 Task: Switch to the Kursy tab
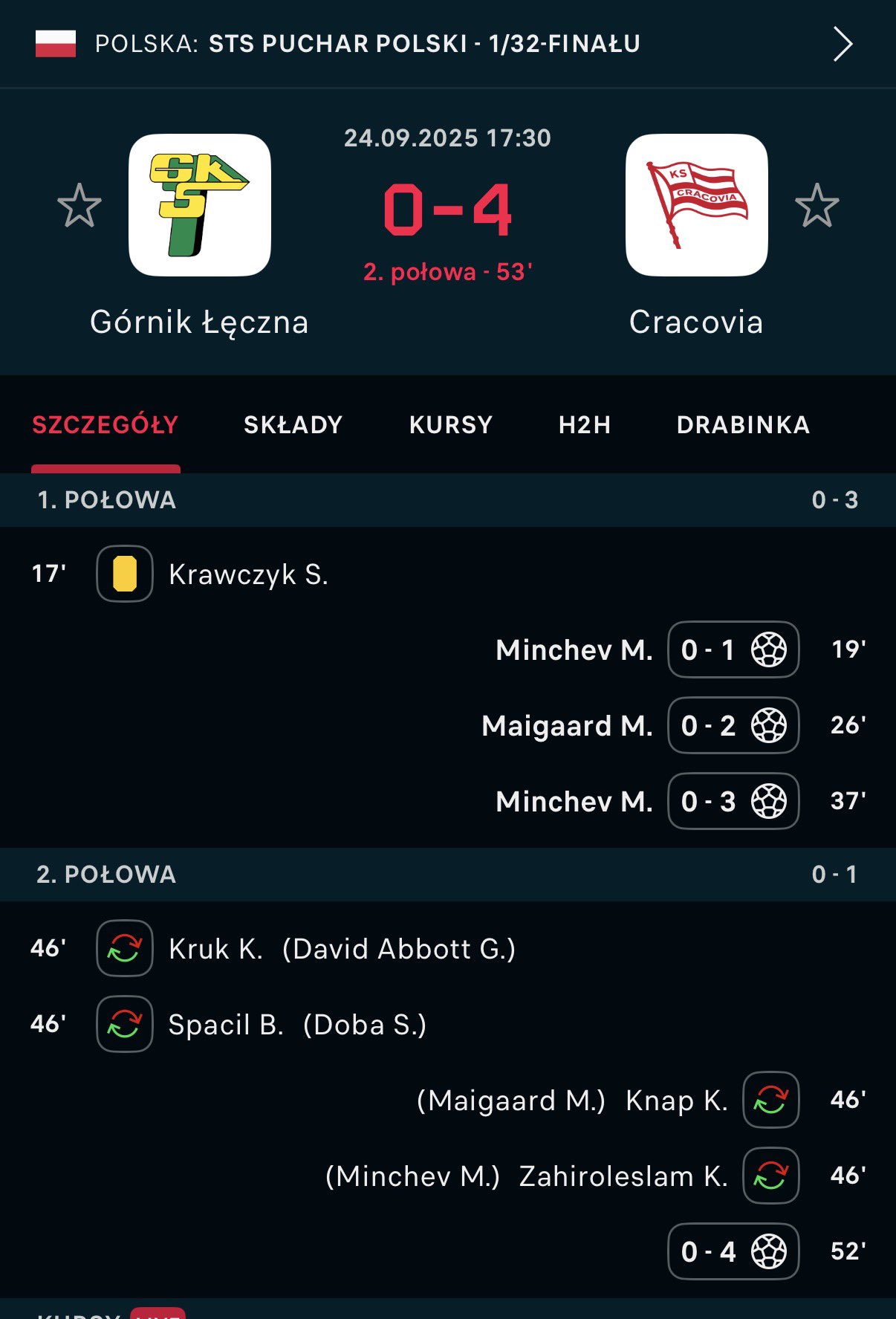click(451, 425)
